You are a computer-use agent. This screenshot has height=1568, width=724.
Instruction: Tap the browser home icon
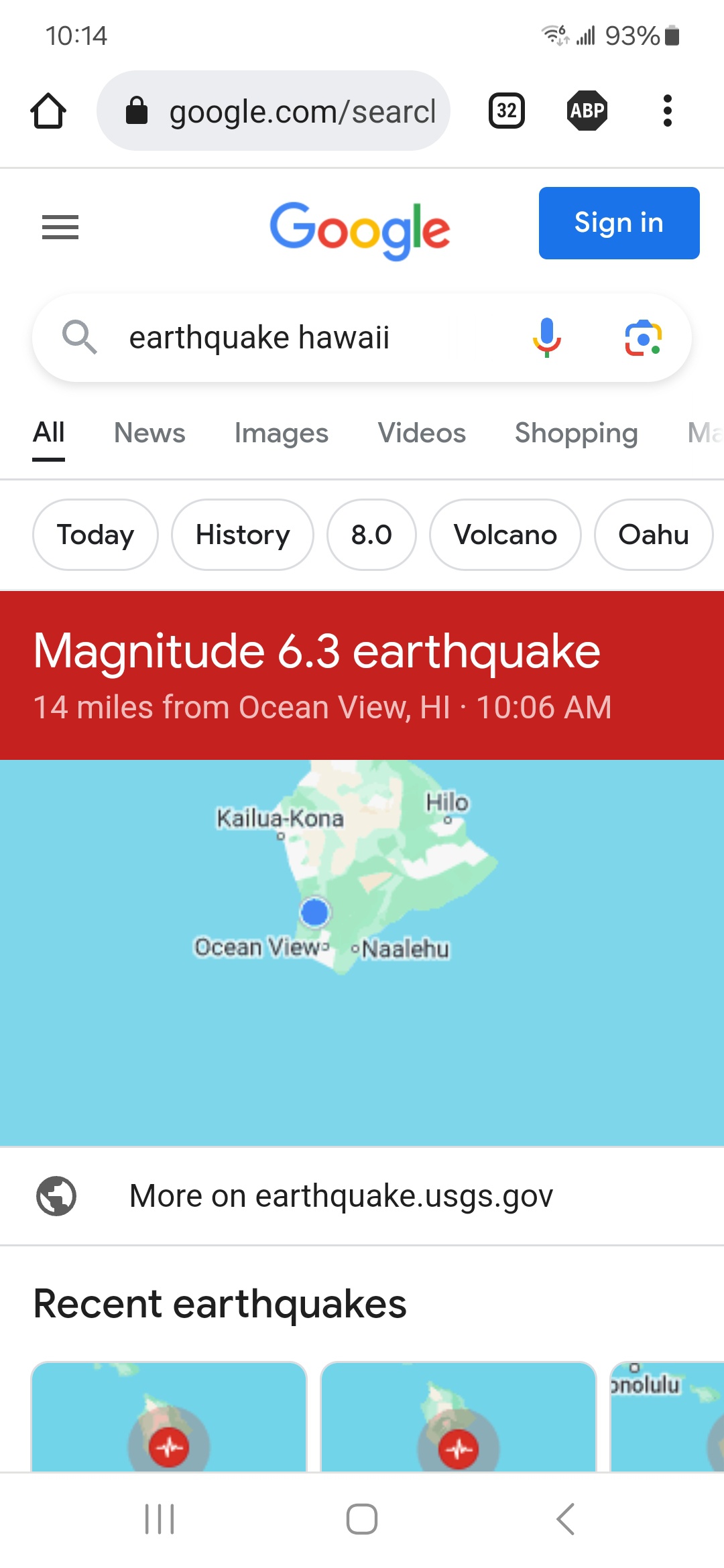pos(48,111)
